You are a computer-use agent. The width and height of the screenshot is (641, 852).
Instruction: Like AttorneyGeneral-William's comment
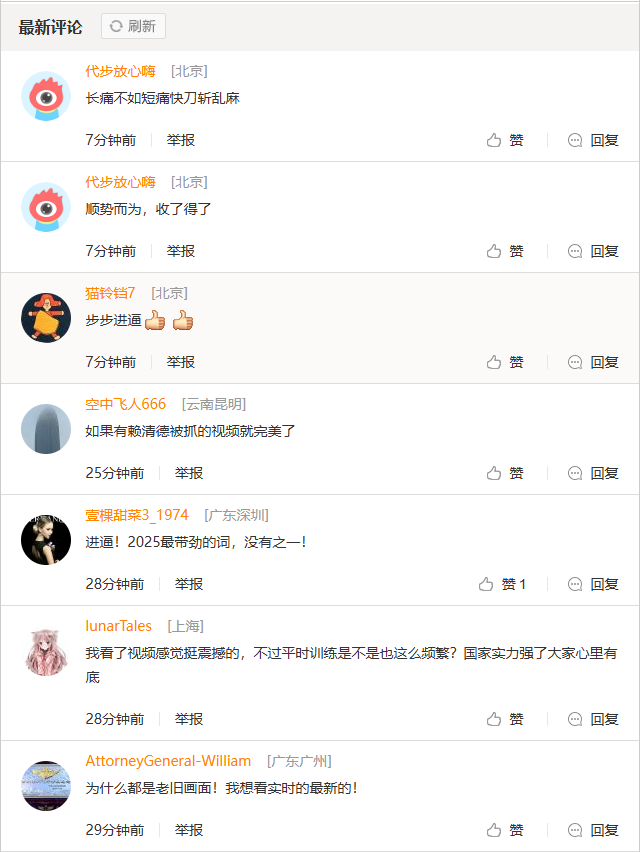[x=505, y=830]
